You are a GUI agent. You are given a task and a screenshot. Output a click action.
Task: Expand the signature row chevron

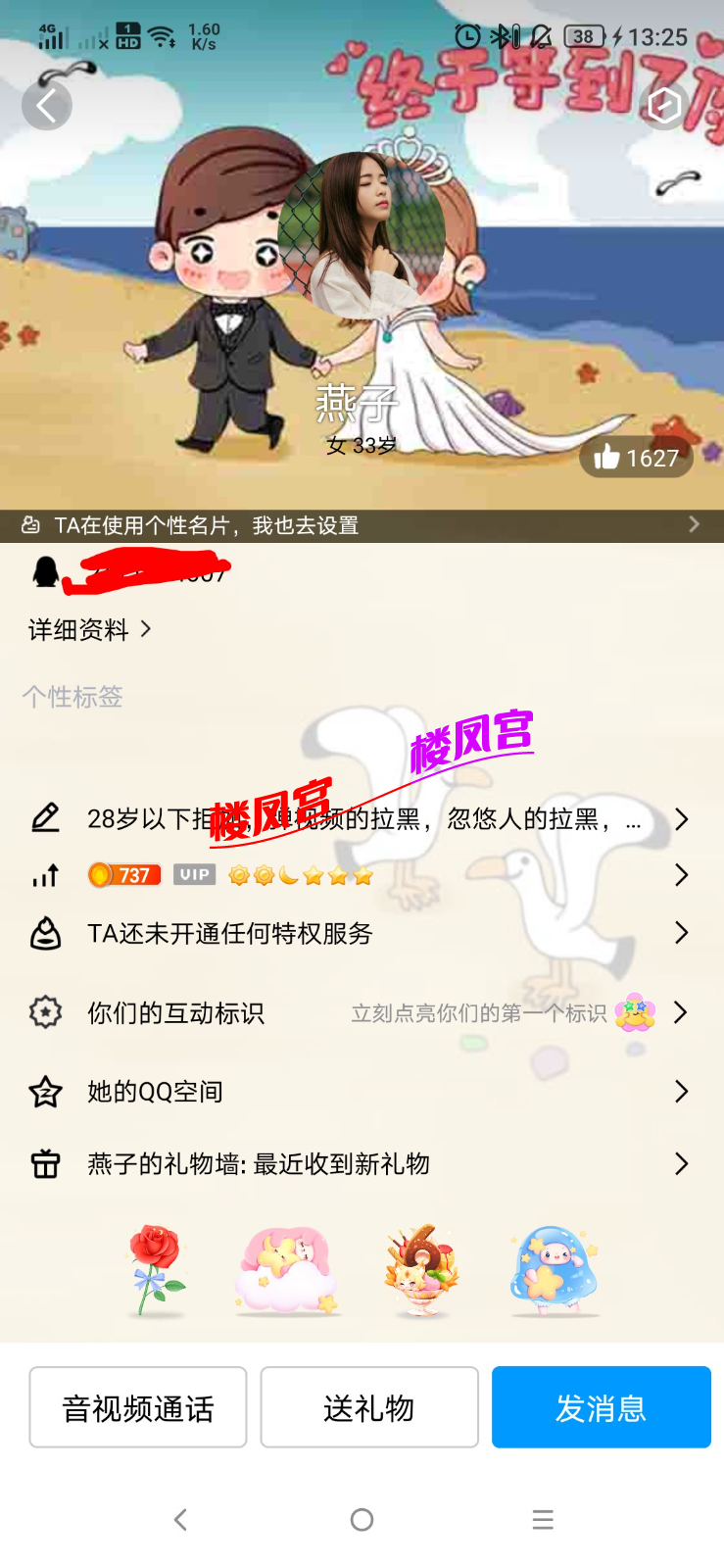tap(682, 819)
